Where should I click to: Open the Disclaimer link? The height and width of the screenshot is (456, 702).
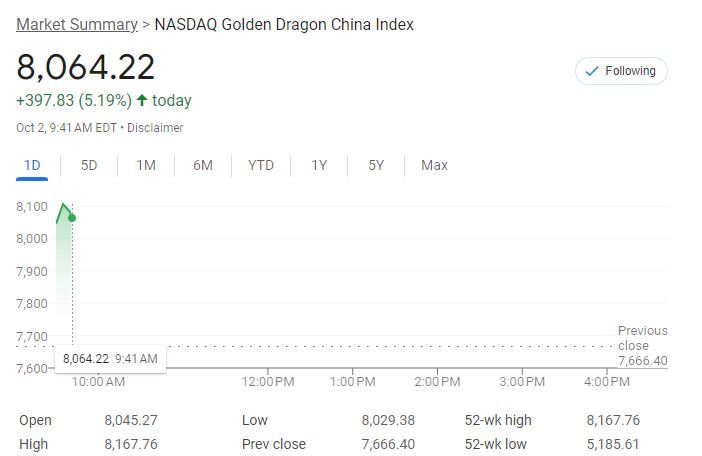point(155,128)
